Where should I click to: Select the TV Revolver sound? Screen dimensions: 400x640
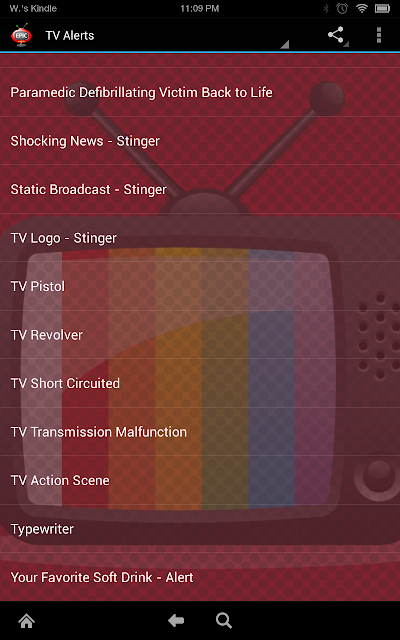(x=200, y=335)
